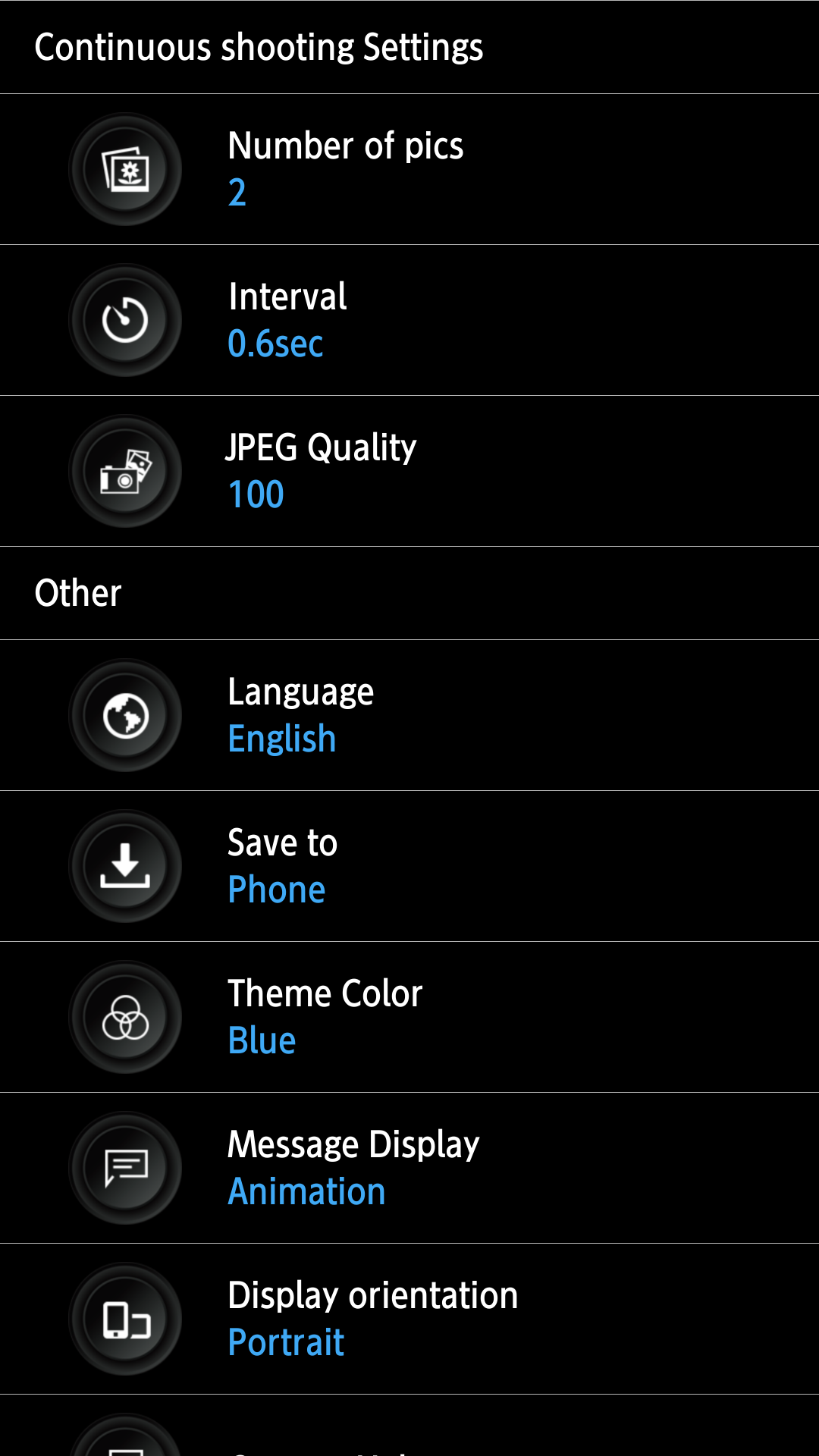
Task: Select the timer icon next to Interval
Action: tap(125, 320)
